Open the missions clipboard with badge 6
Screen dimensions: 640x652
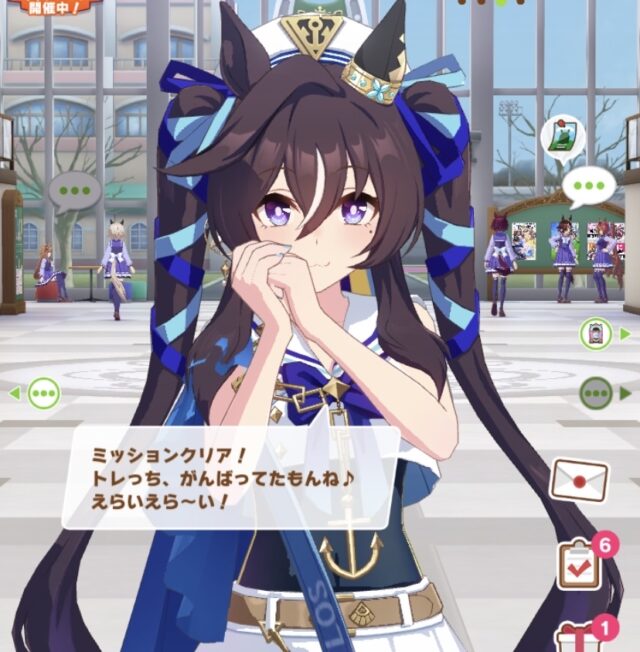click(x=581, y=563)
